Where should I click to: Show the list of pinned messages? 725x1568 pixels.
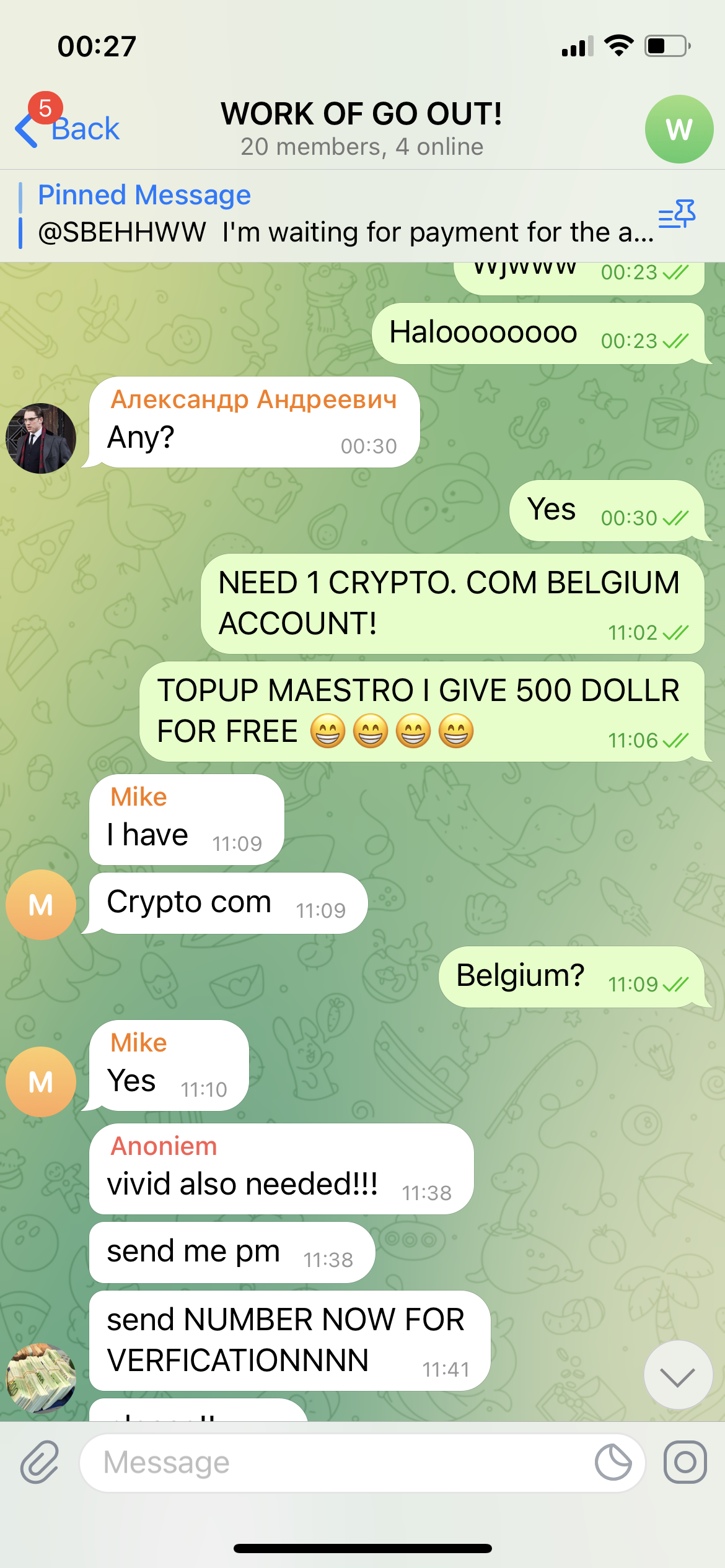coord(677,214)
